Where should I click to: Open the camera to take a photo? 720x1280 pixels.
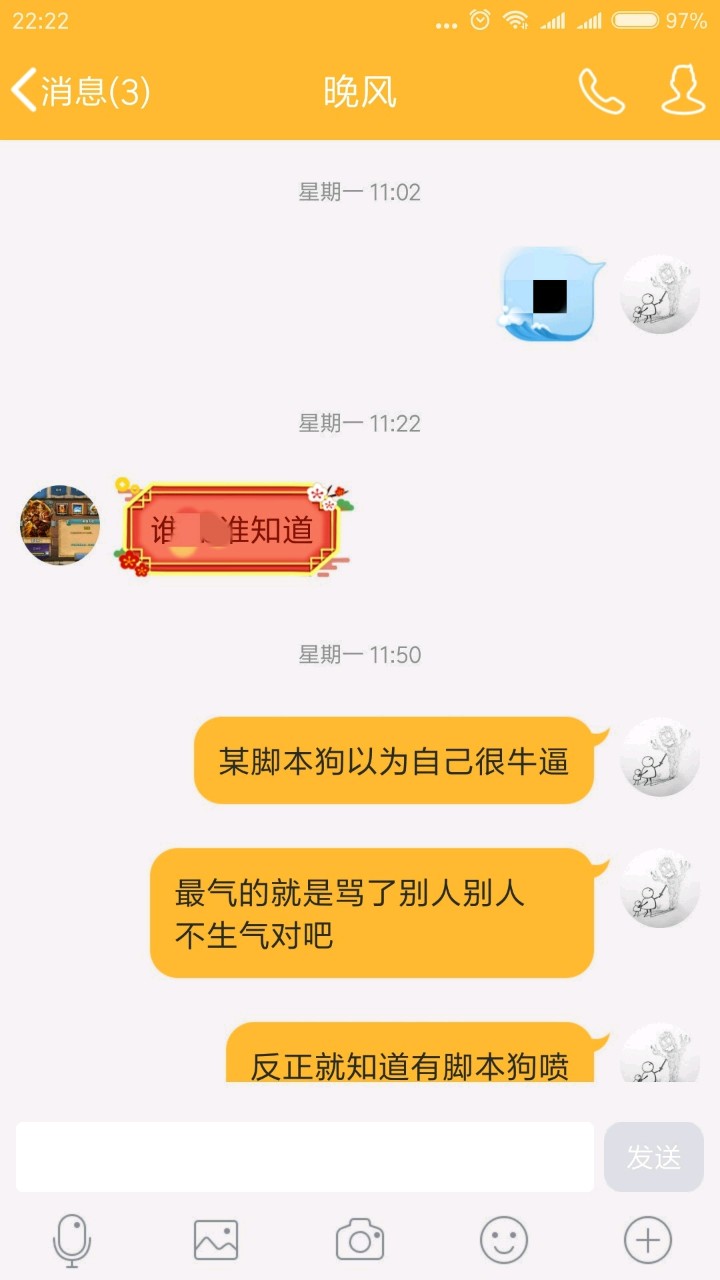point(360,1241)
